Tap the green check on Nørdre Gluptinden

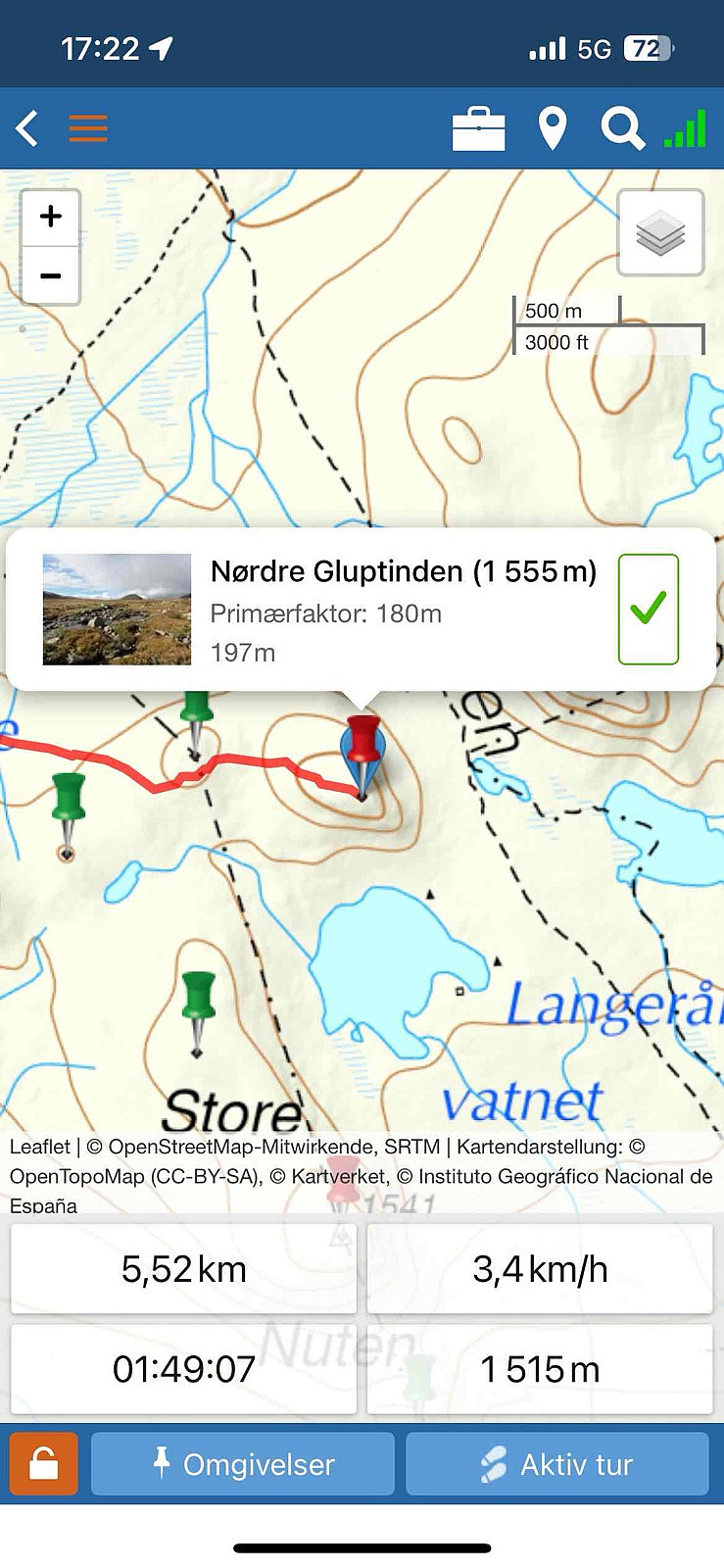pos(649,609)
